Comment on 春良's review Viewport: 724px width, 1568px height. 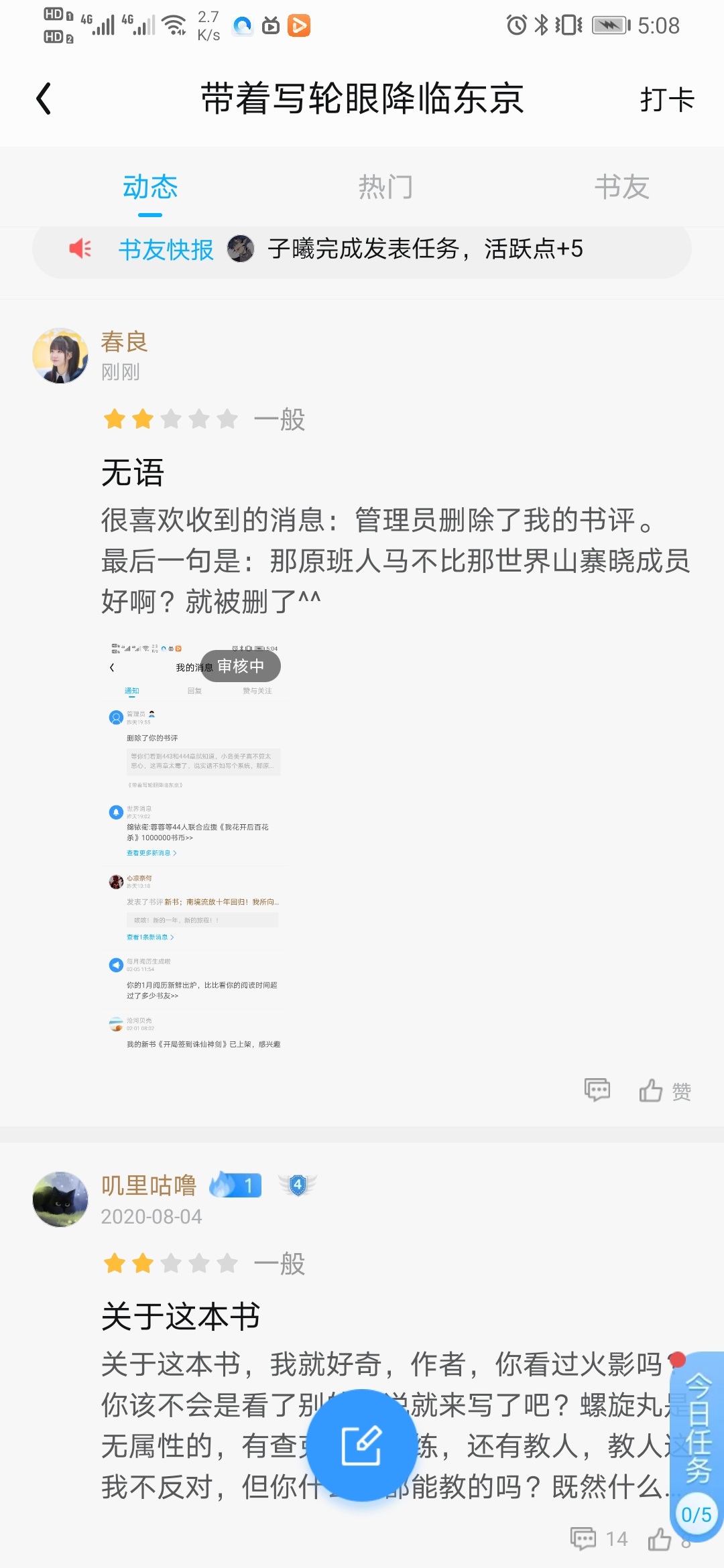pyautogui.click(x=597, y=1090)
